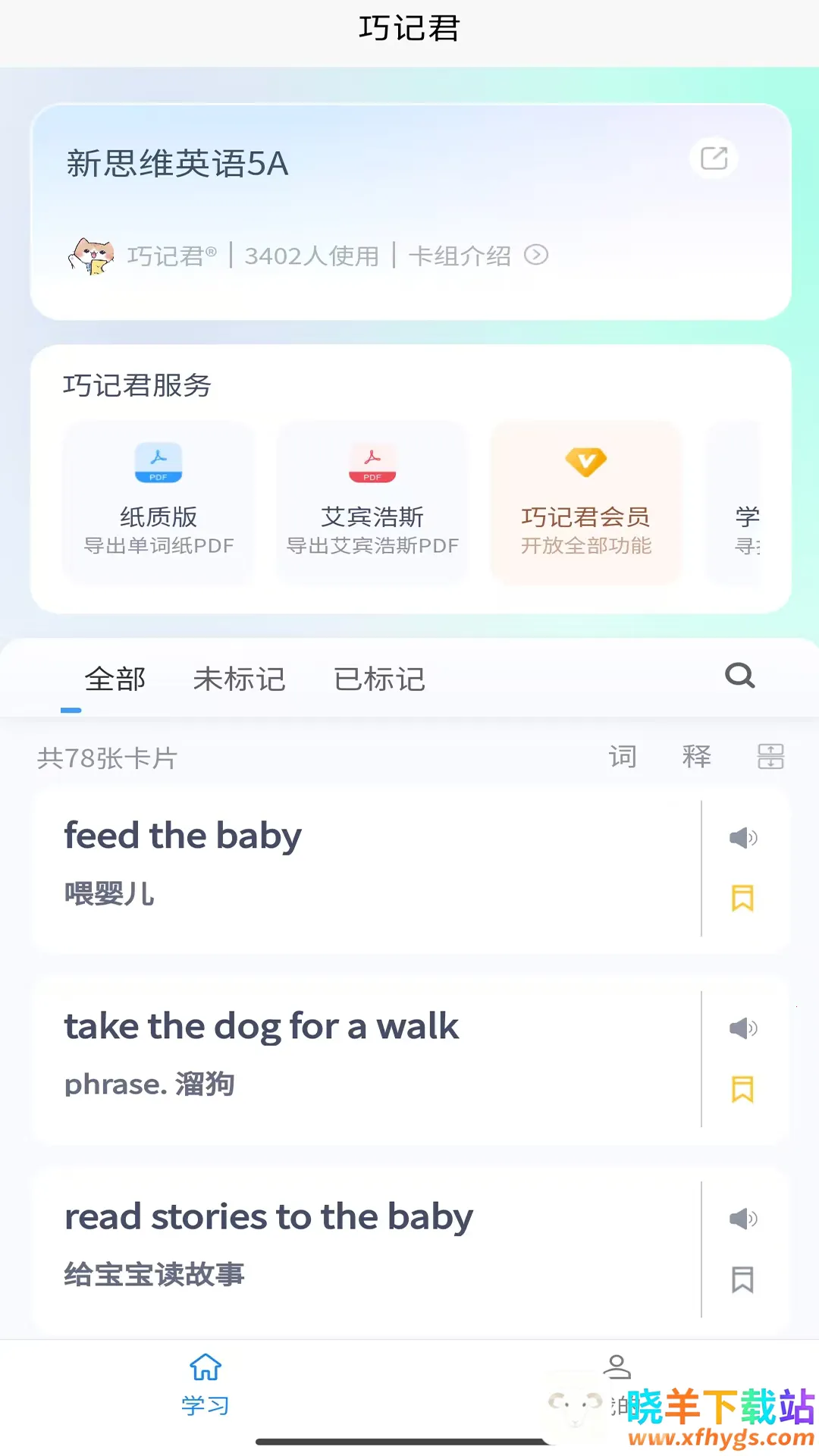
Task: Share the 新思维英语5A deck
Action: 714,158
